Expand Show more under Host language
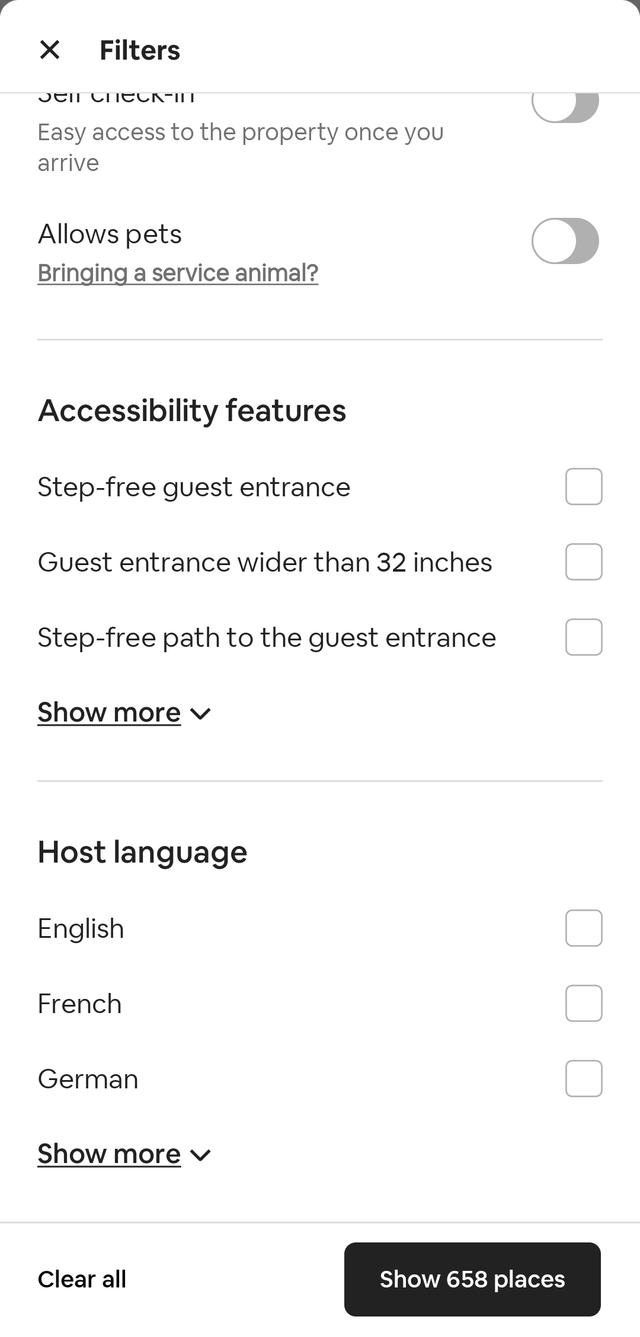Viewport: 640px width, 1337px height. (x=124, y=1154)
